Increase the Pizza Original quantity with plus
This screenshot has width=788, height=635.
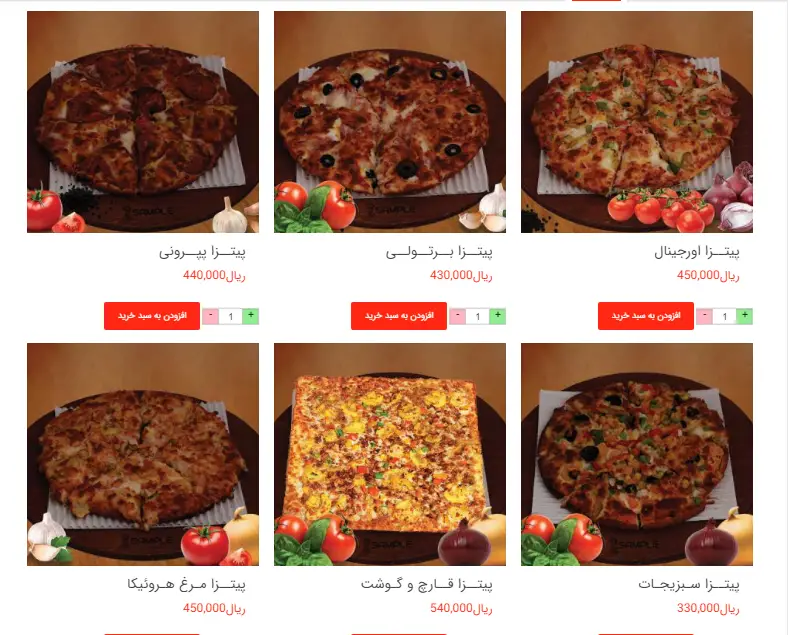(745, 316)
